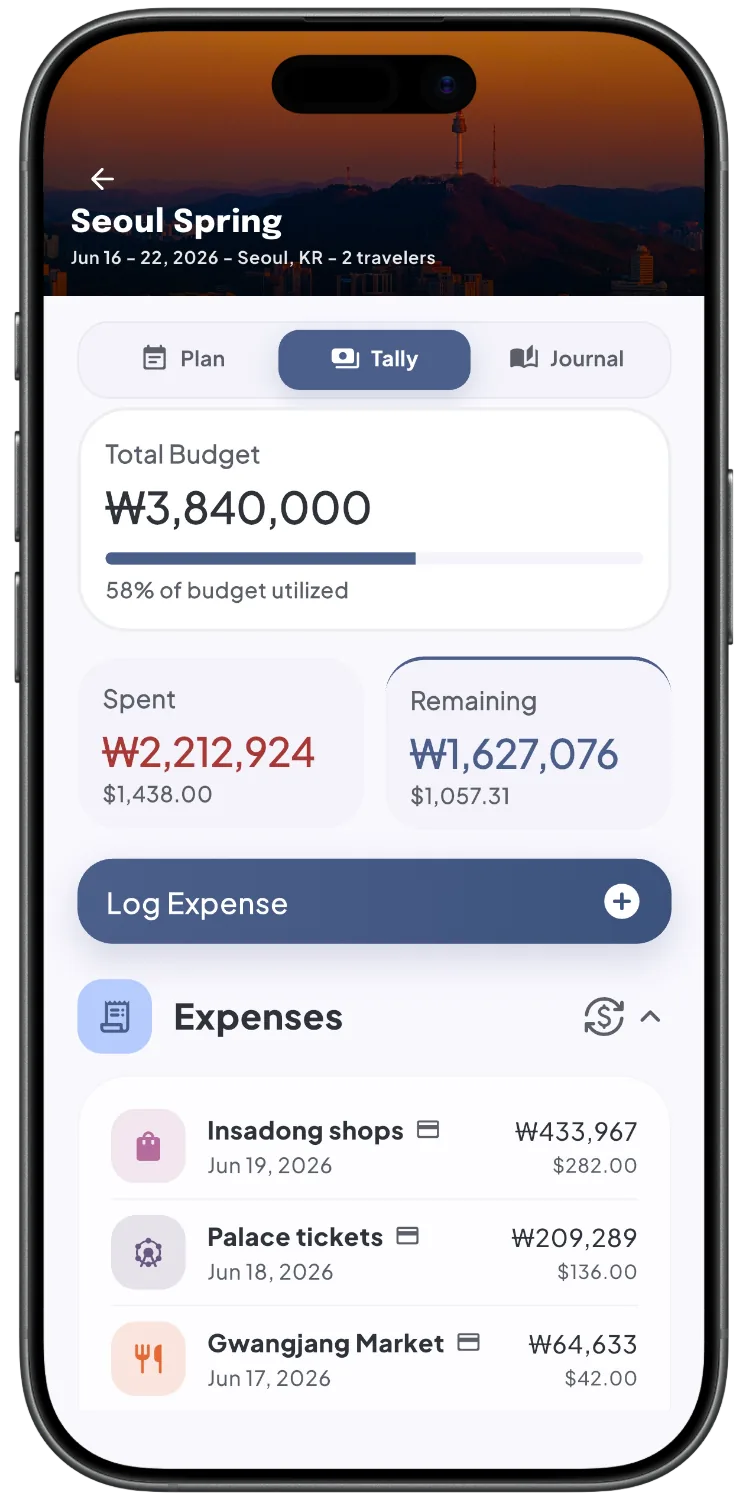Open the Journal tab

[566, 359]
